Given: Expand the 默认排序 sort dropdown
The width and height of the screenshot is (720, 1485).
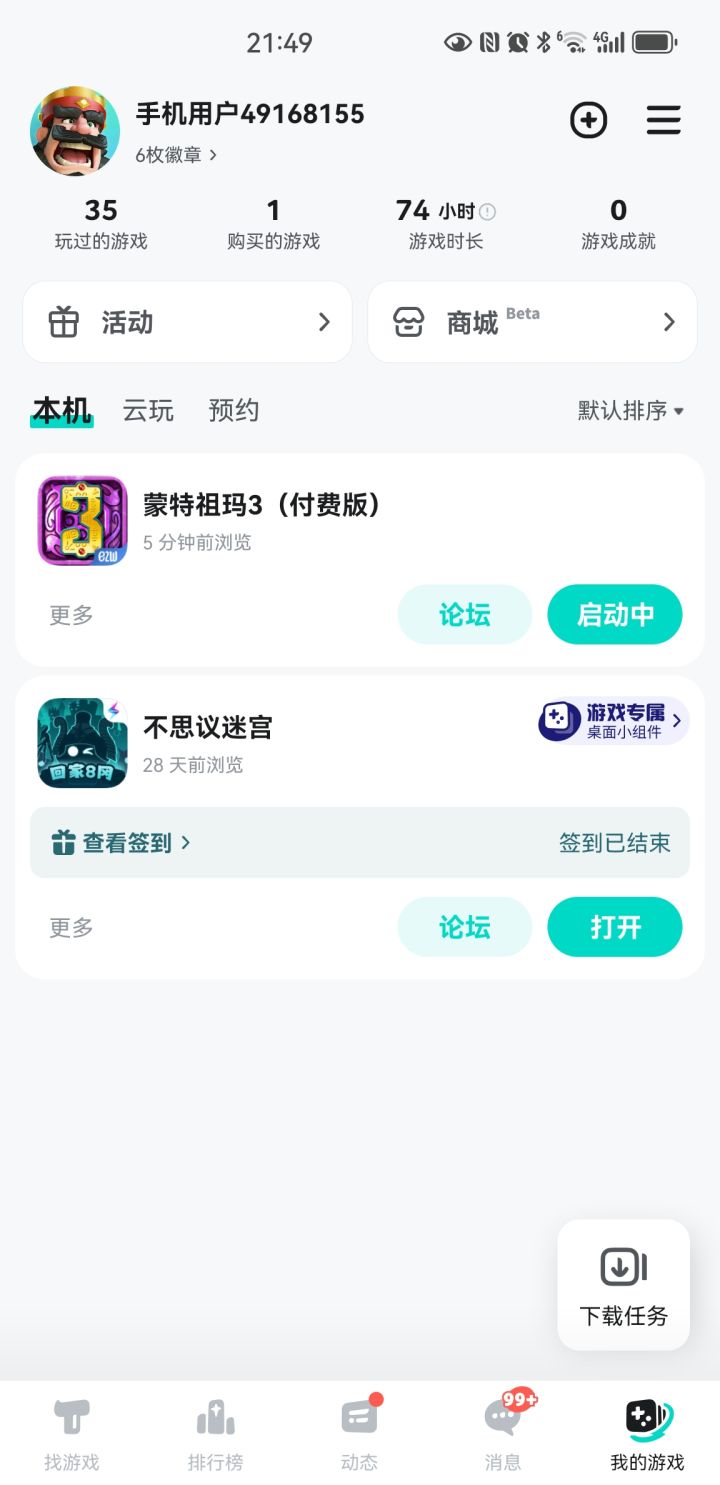Looking at the screenshot, I should (630, 410).
